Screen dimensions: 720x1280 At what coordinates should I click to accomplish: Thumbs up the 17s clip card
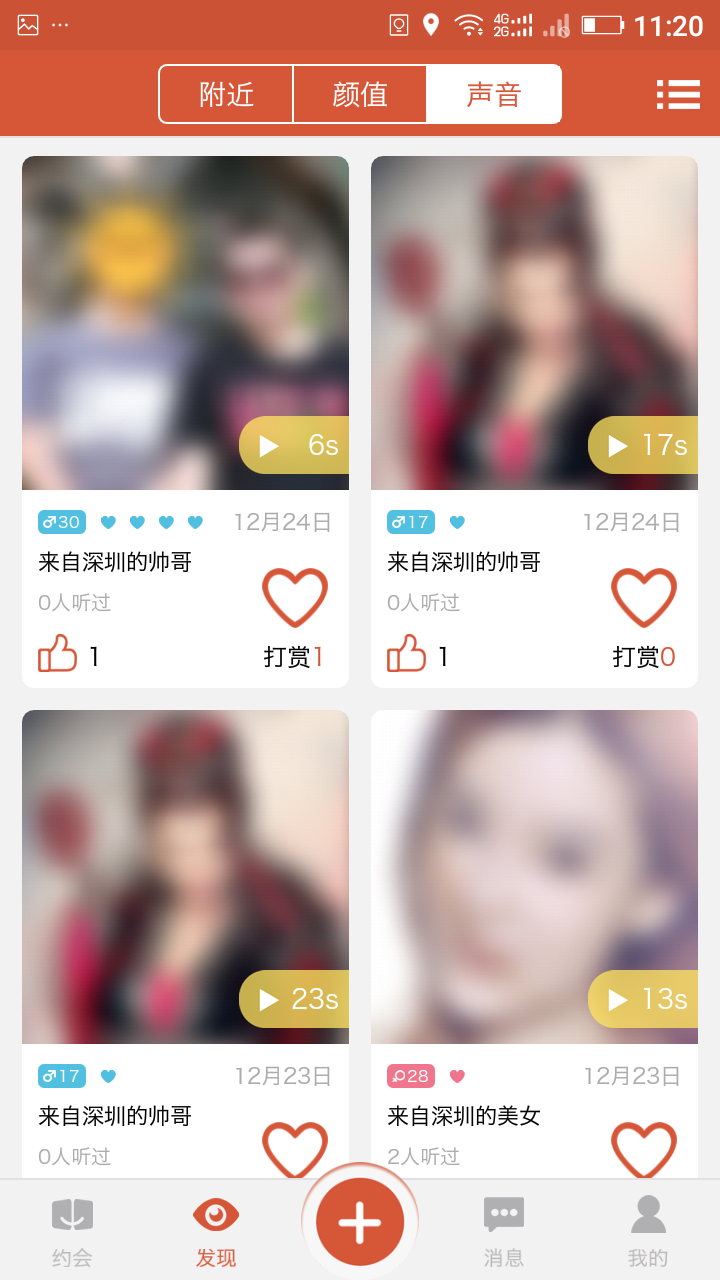click(x=407, y=654)
